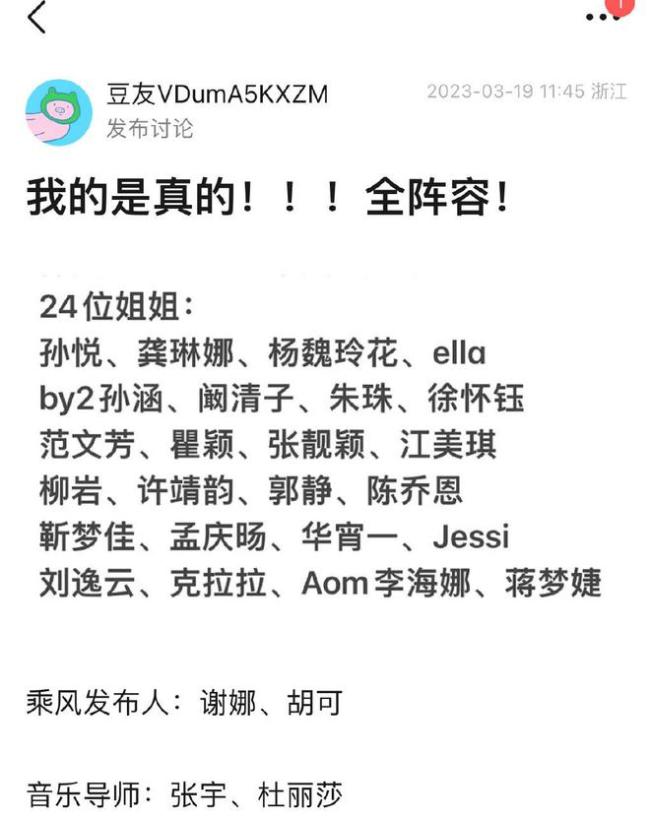Go back using the top-left arrow
The height and width of the screenshot is (817, 650).
(37, 17)
